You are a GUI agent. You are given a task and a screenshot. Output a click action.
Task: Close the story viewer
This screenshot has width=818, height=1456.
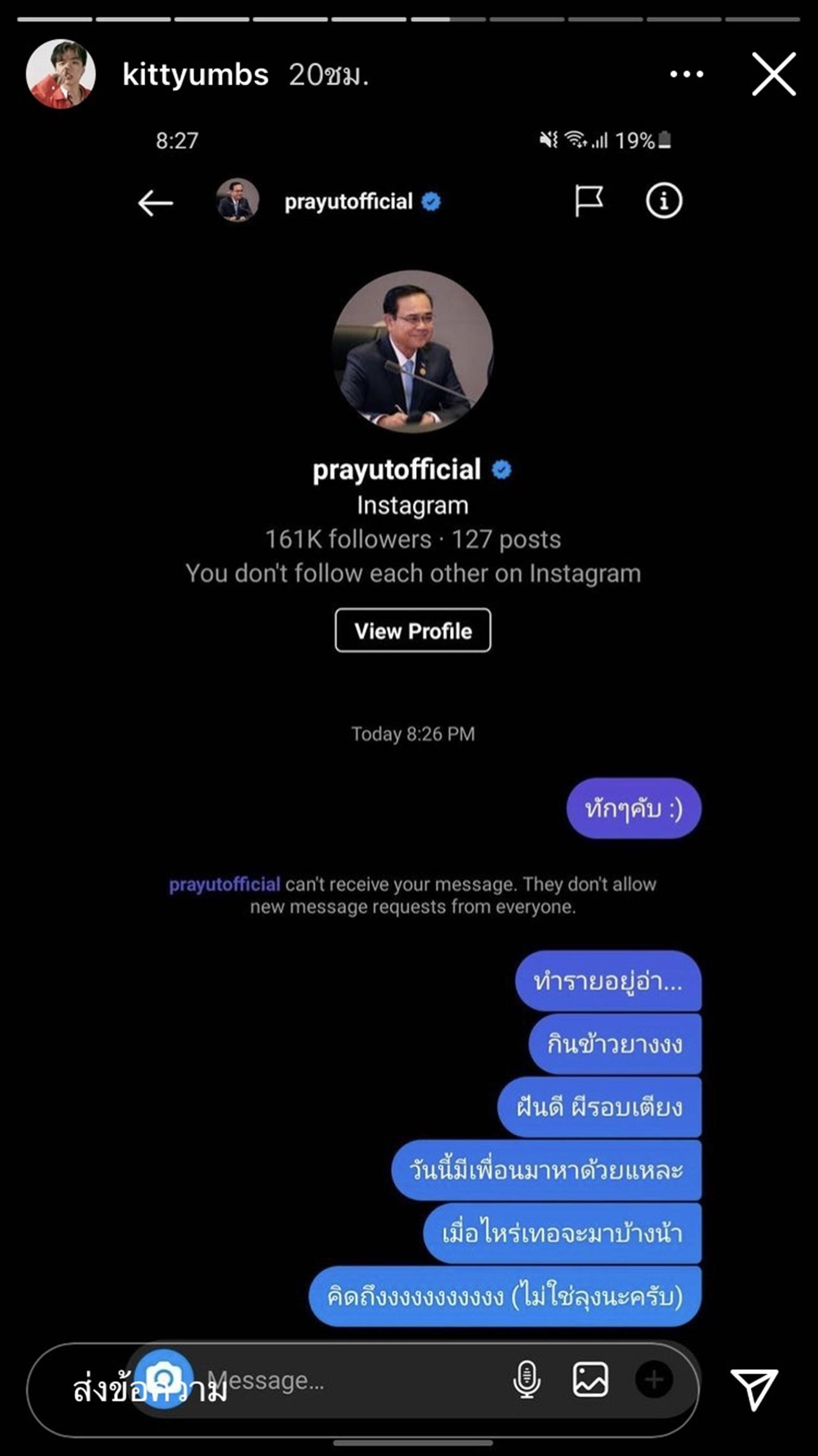[x=773, y=74]
